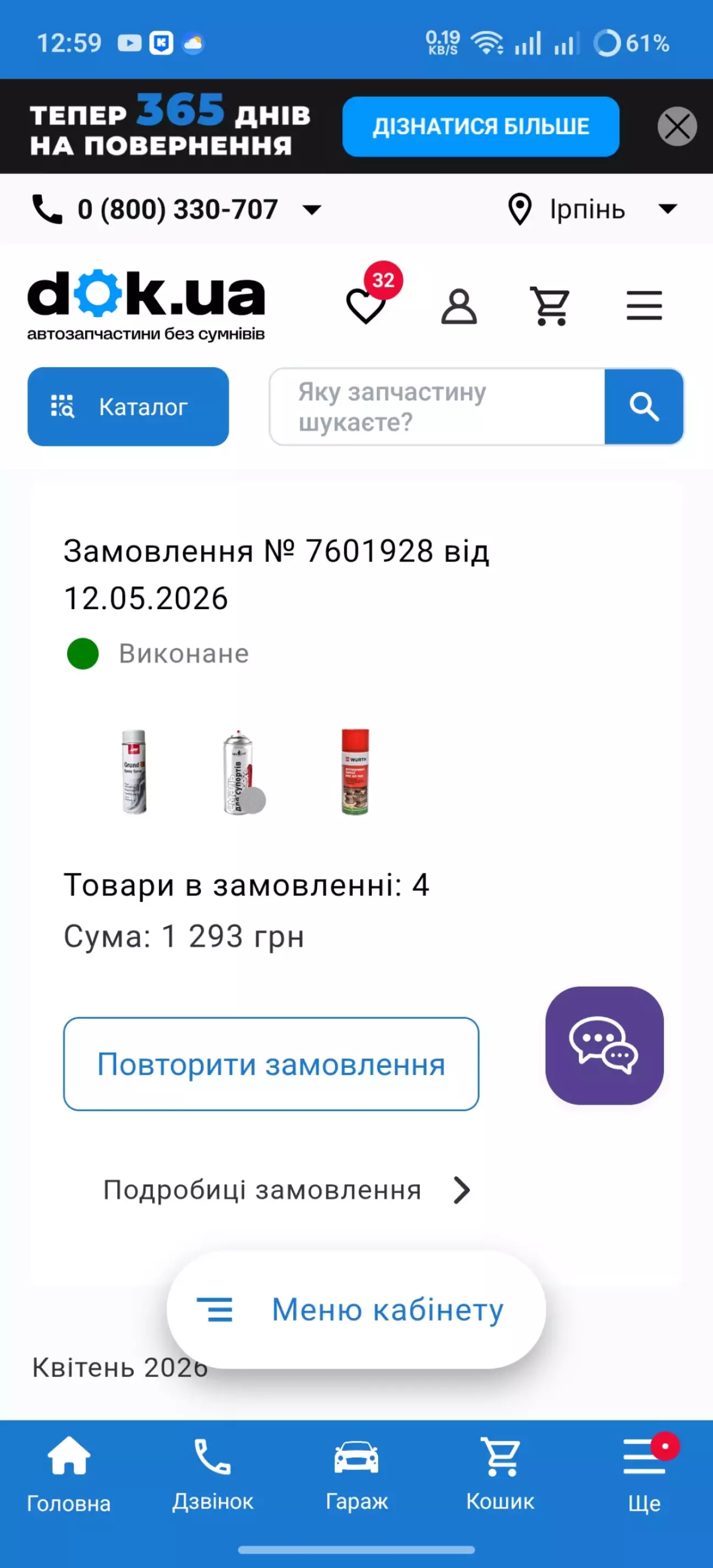The width and height of the screenshot is (713, 1568).
Task: Open the hamburger menu in the header
Action: [x=644, y=305]
